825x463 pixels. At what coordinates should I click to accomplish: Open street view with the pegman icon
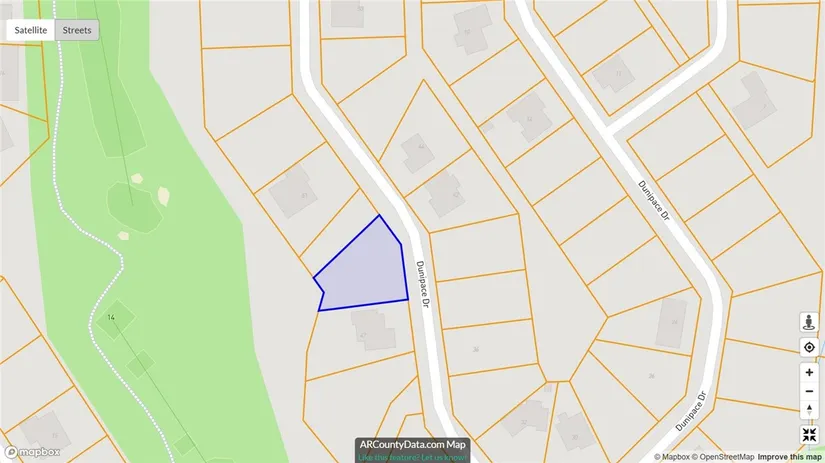tap(809, 322)
